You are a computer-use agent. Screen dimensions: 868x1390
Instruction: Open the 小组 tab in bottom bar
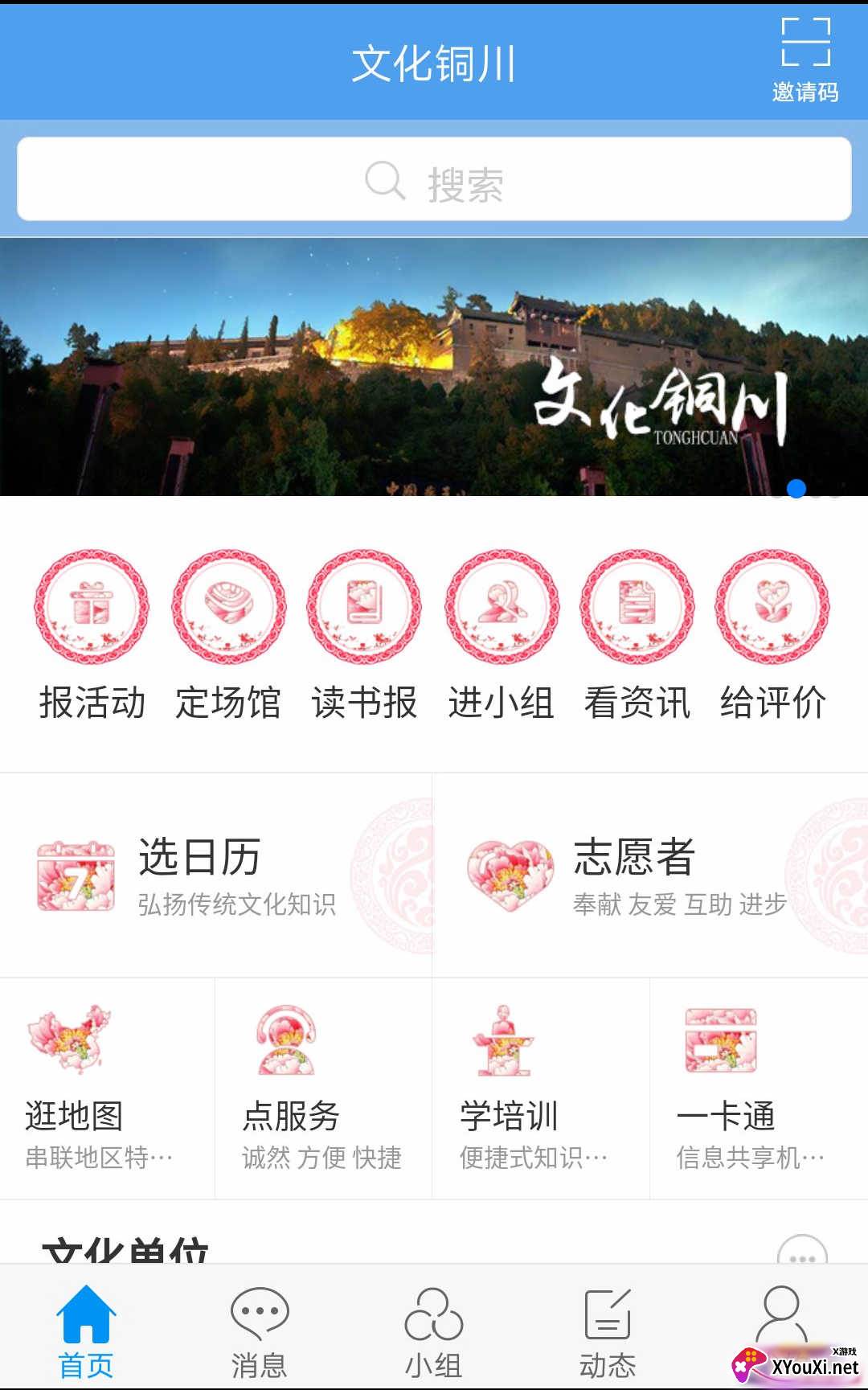[x=433, y=1326]
